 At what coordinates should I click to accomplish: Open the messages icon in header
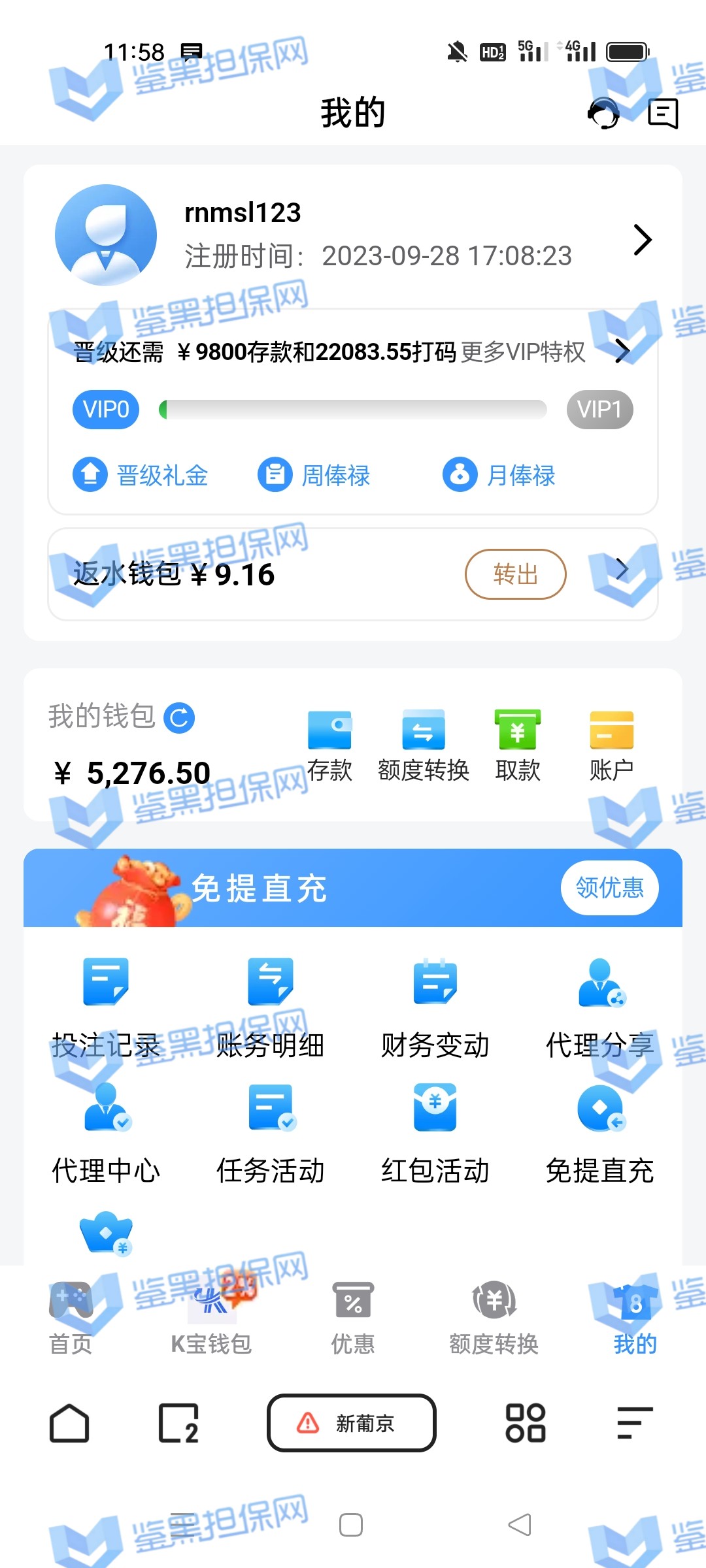tap(663, 114)
